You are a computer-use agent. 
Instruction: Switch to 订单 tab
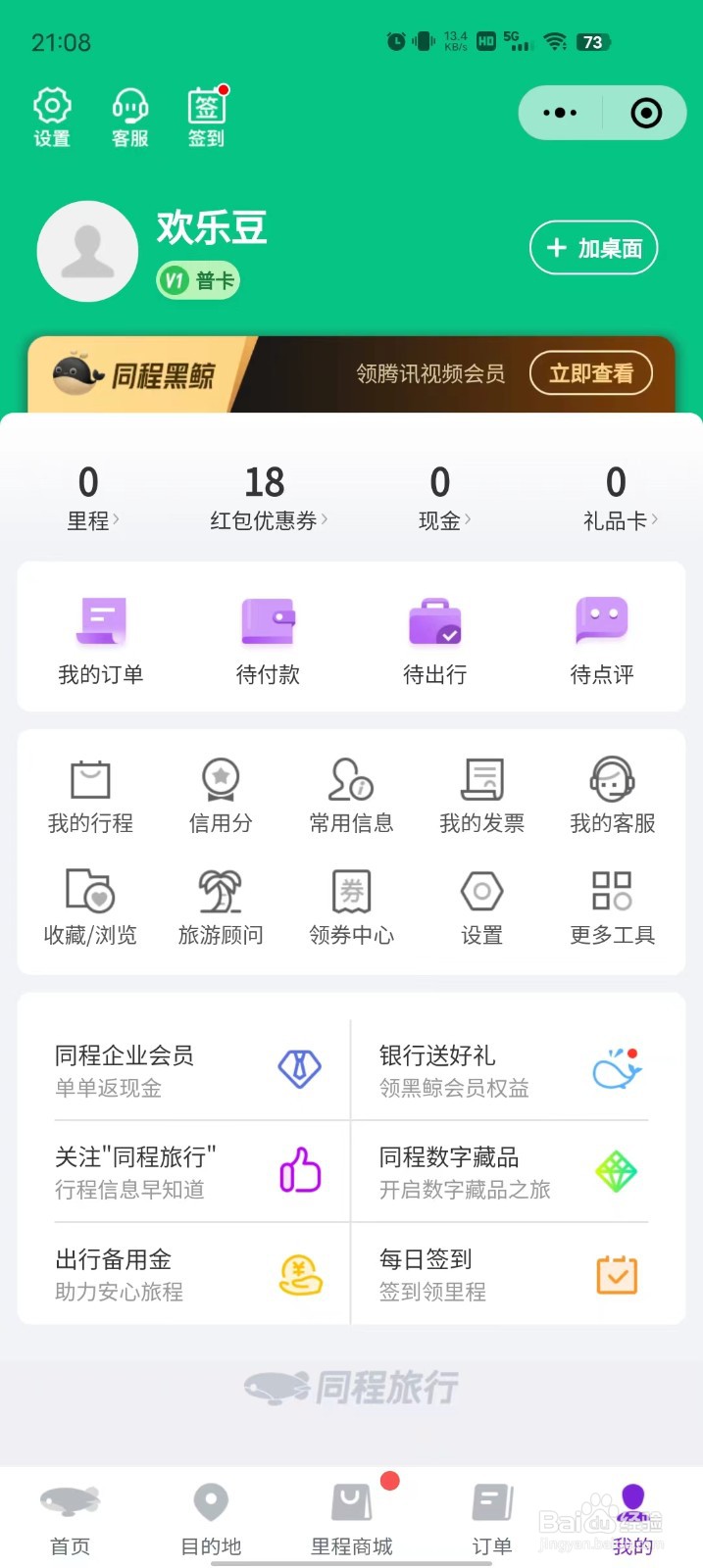[492, 1519]
